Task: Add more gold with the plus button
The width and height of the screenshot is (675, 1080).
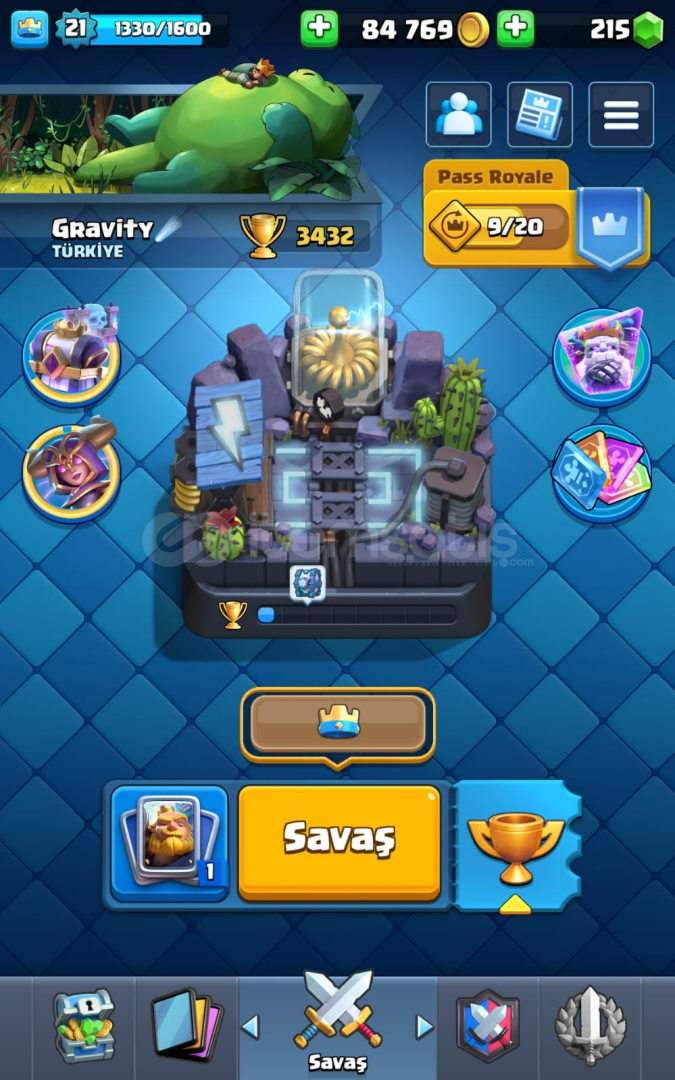Action: click(x=320, y=29)
